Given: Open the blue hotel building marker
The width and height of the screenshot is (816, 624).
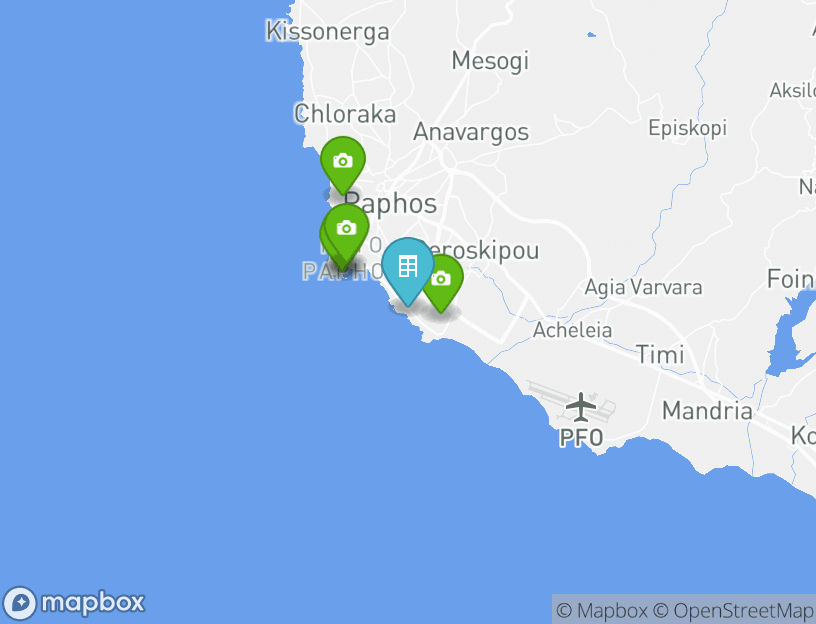Looking at the screenshot, I should click(x=407, y=267).
